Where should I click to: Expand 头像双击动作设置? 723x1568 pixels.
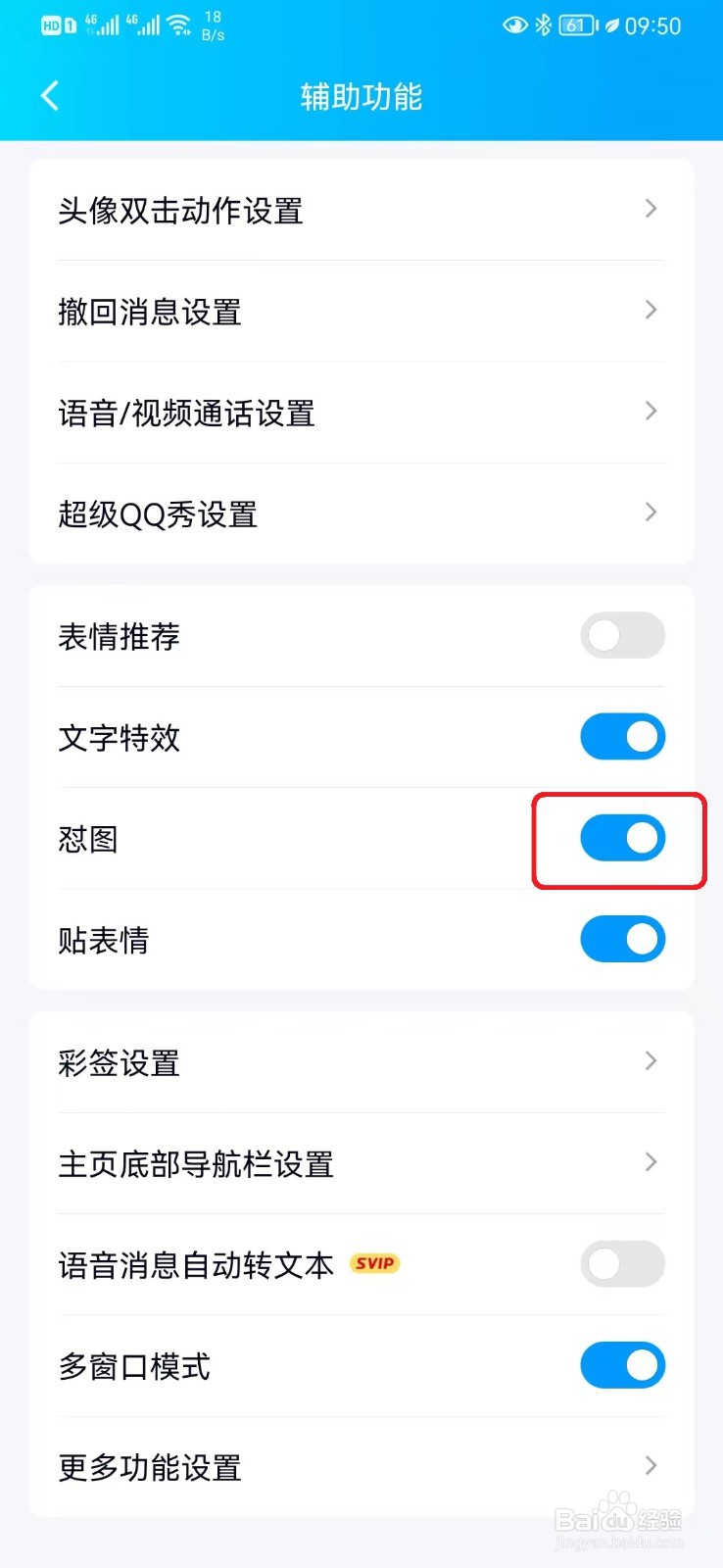[361, 210]
